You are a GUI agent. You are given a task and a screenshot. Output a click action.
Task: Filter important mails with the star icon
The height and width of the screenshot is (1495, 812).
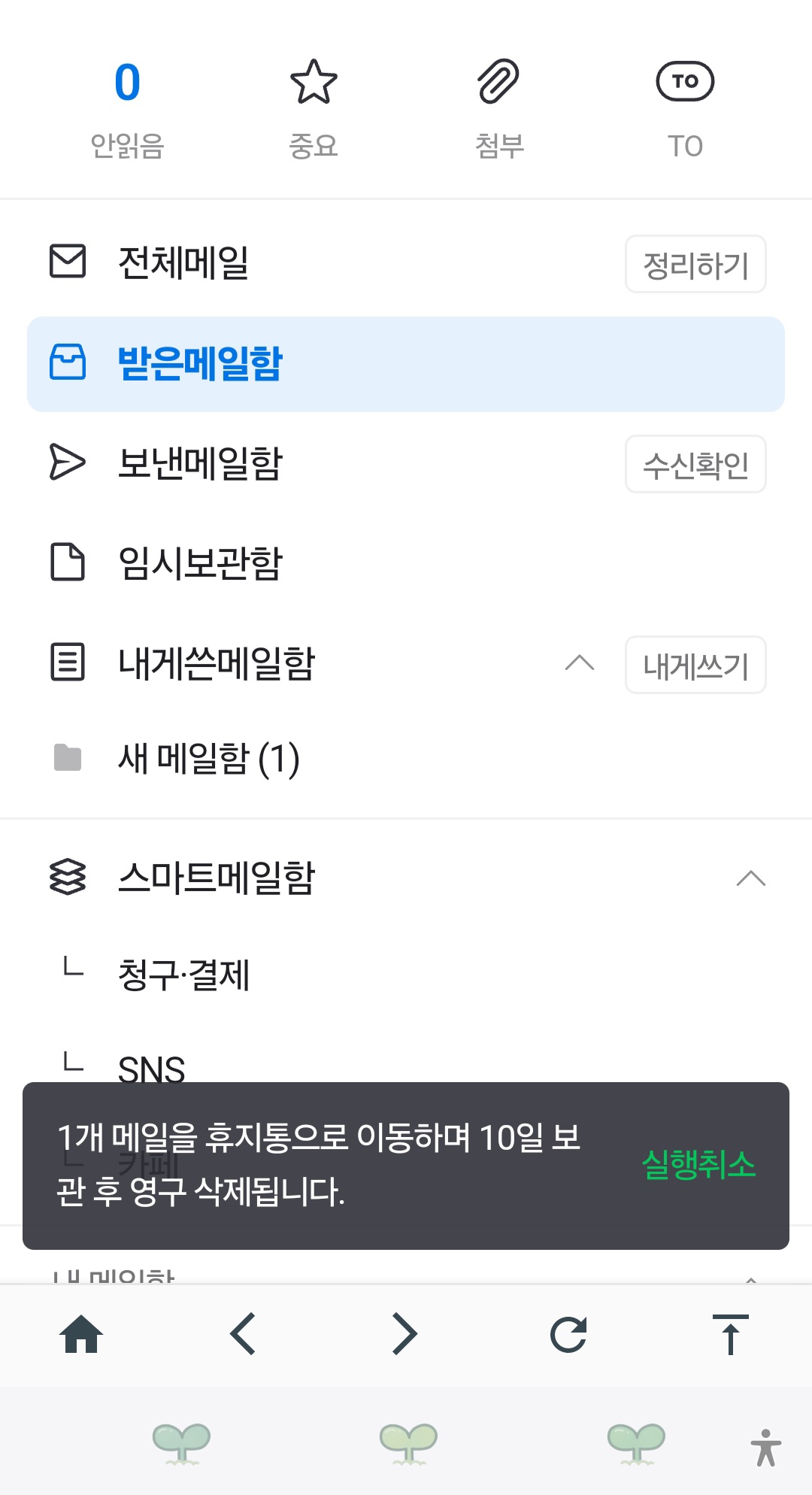tap(314, 109)
